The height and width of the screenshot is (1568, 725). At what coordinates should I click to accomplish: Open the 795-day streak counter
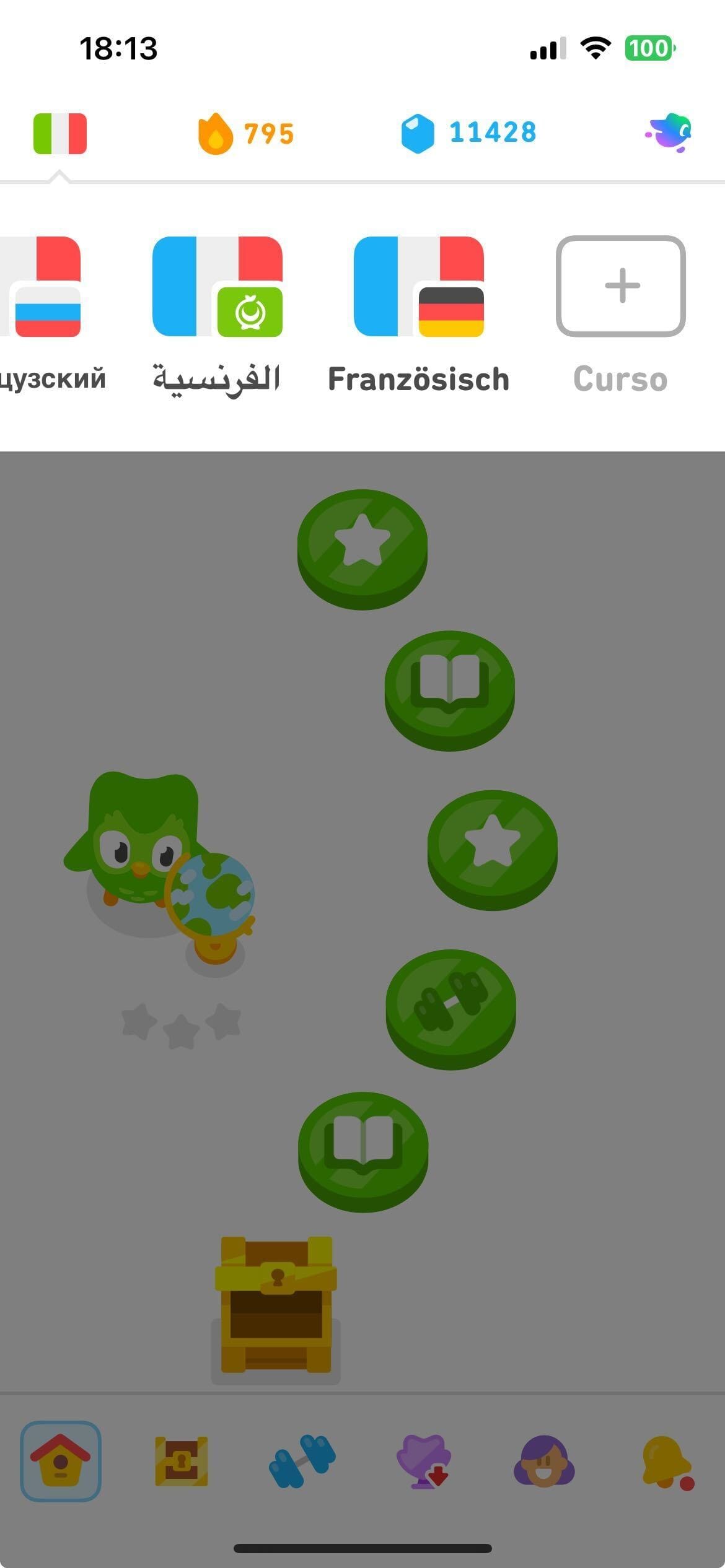point(246,133)
